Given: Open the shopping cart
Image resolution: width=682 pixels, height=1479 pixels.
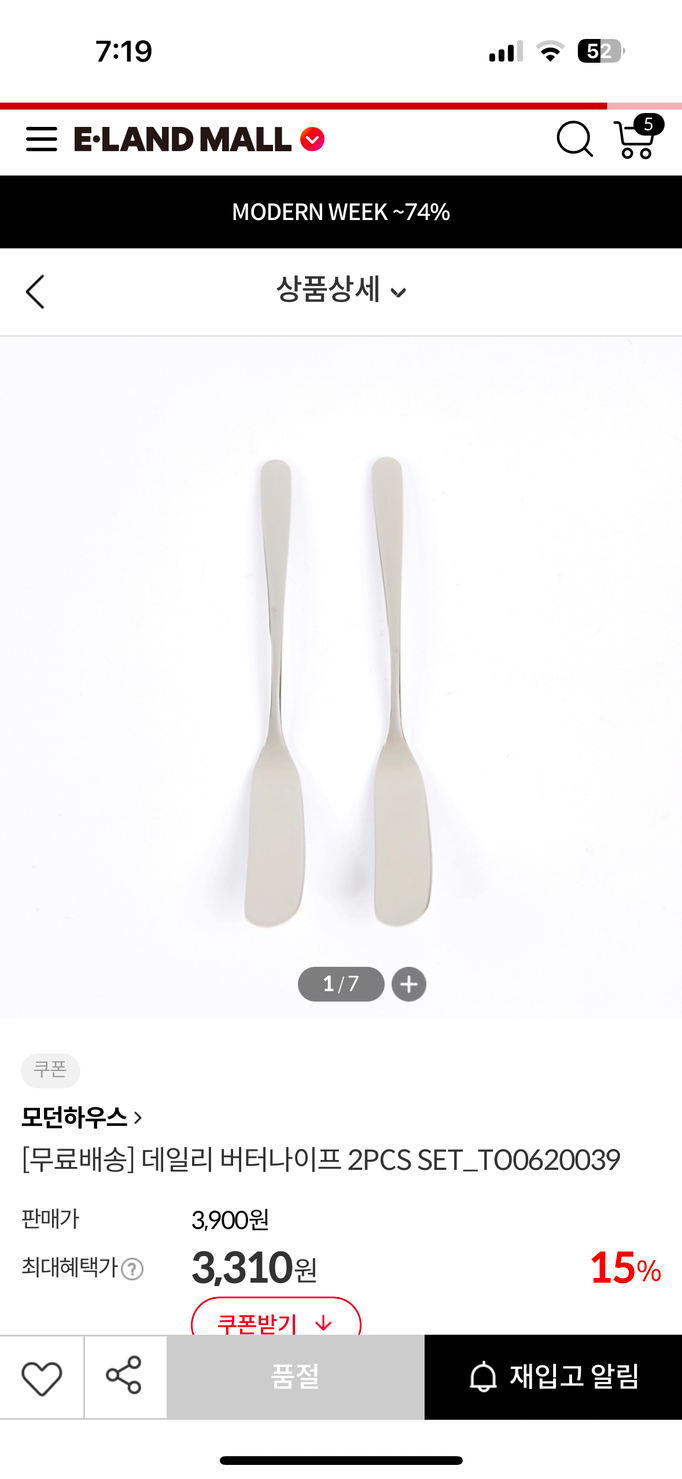Looking at the screenshot, I should [x=635, y=139].
